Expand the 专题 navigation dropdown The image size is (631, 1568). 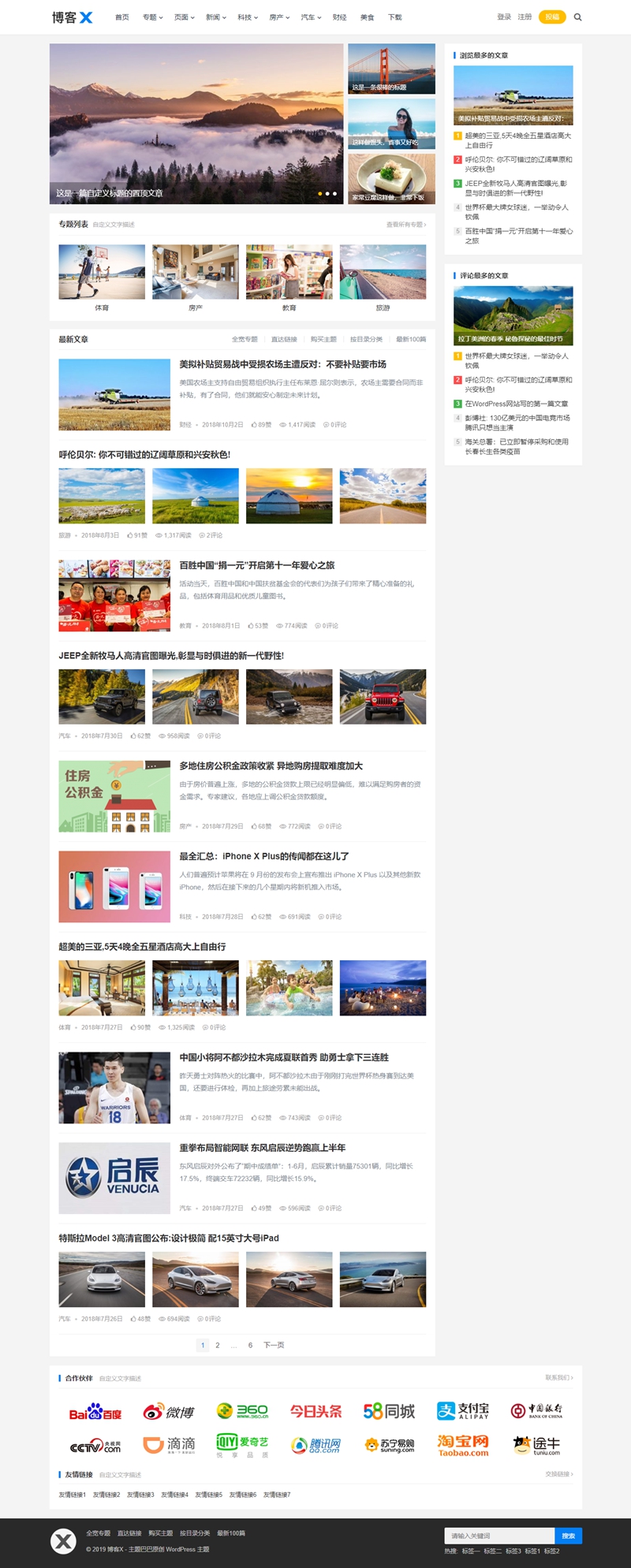coord(152,17)
